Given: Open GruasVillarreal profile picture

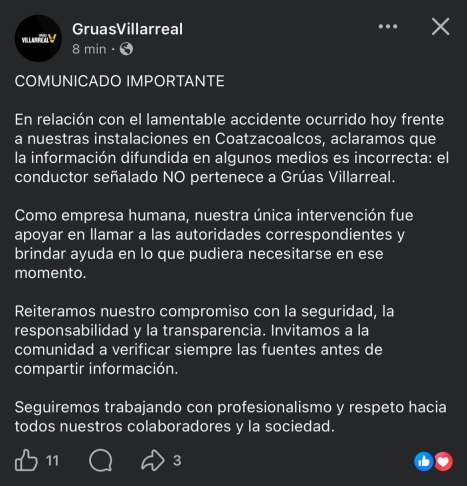Looking at the screenshot, I should [x=38, y=38].
